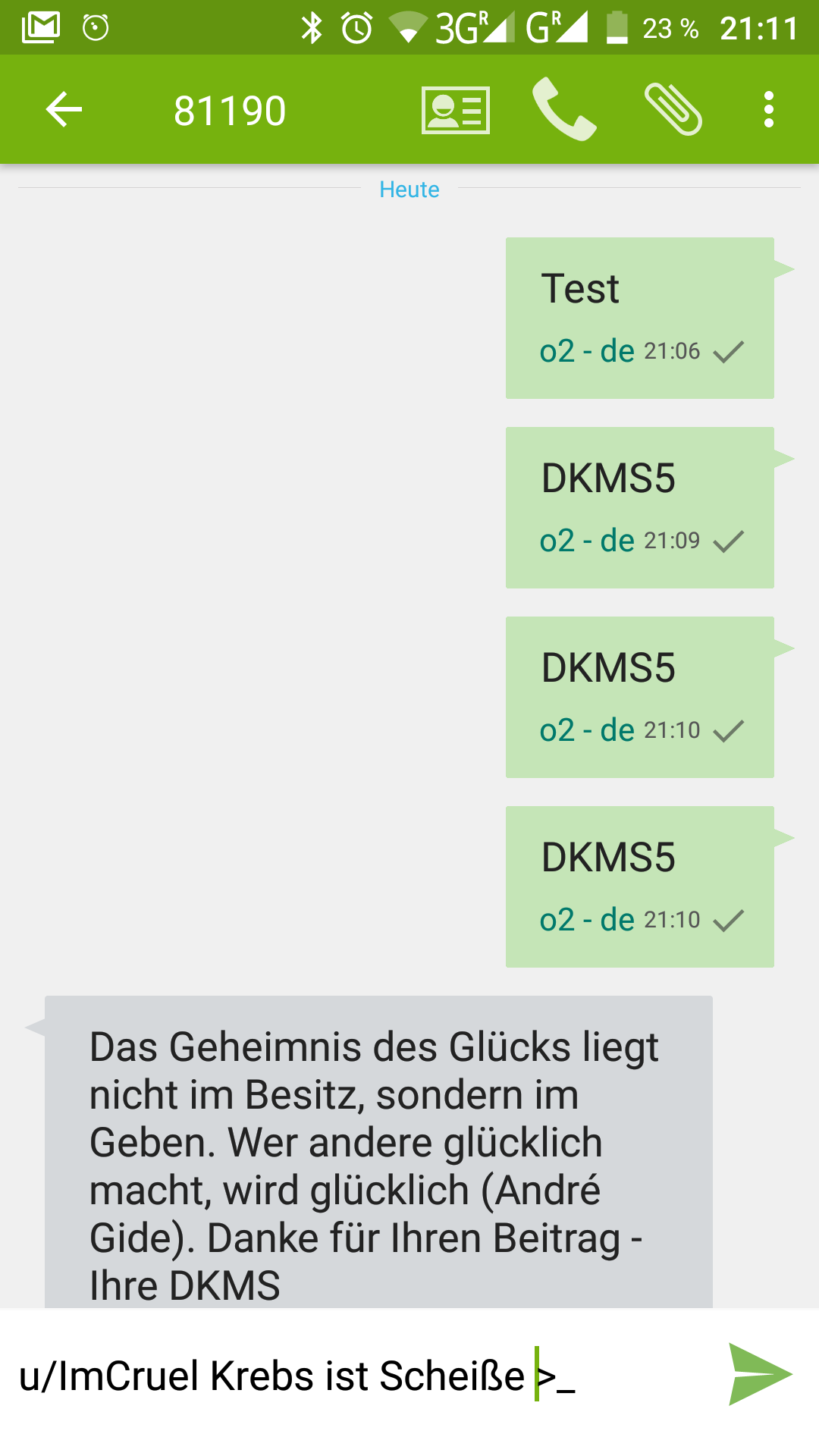The height and width of the screenshot is (1456, 819).
Task: Go back using the arrow icon
Action: (64, 110)
